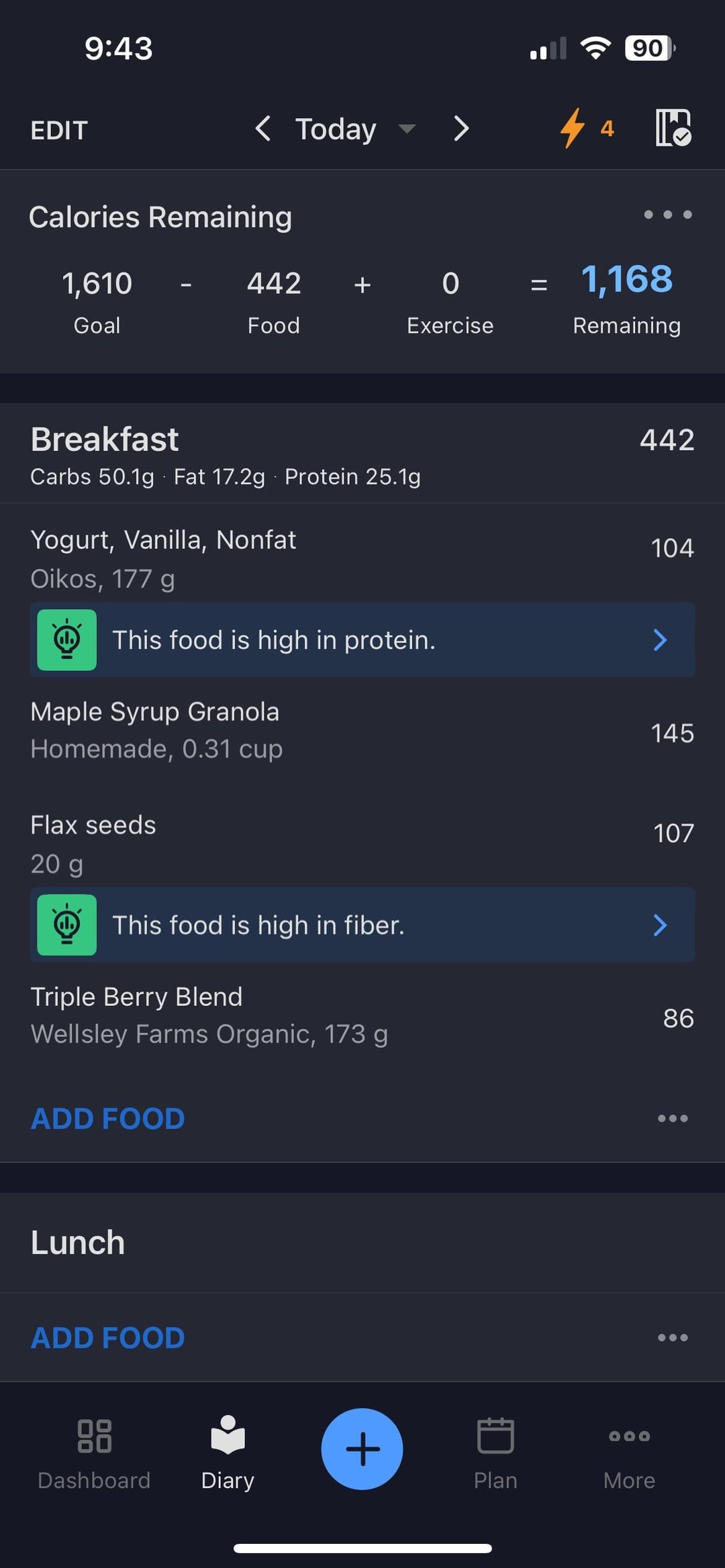Expand the high in protein insight
Viewport: 725px width, 1568px height.
pyautogui.click(x=362, y=639)
